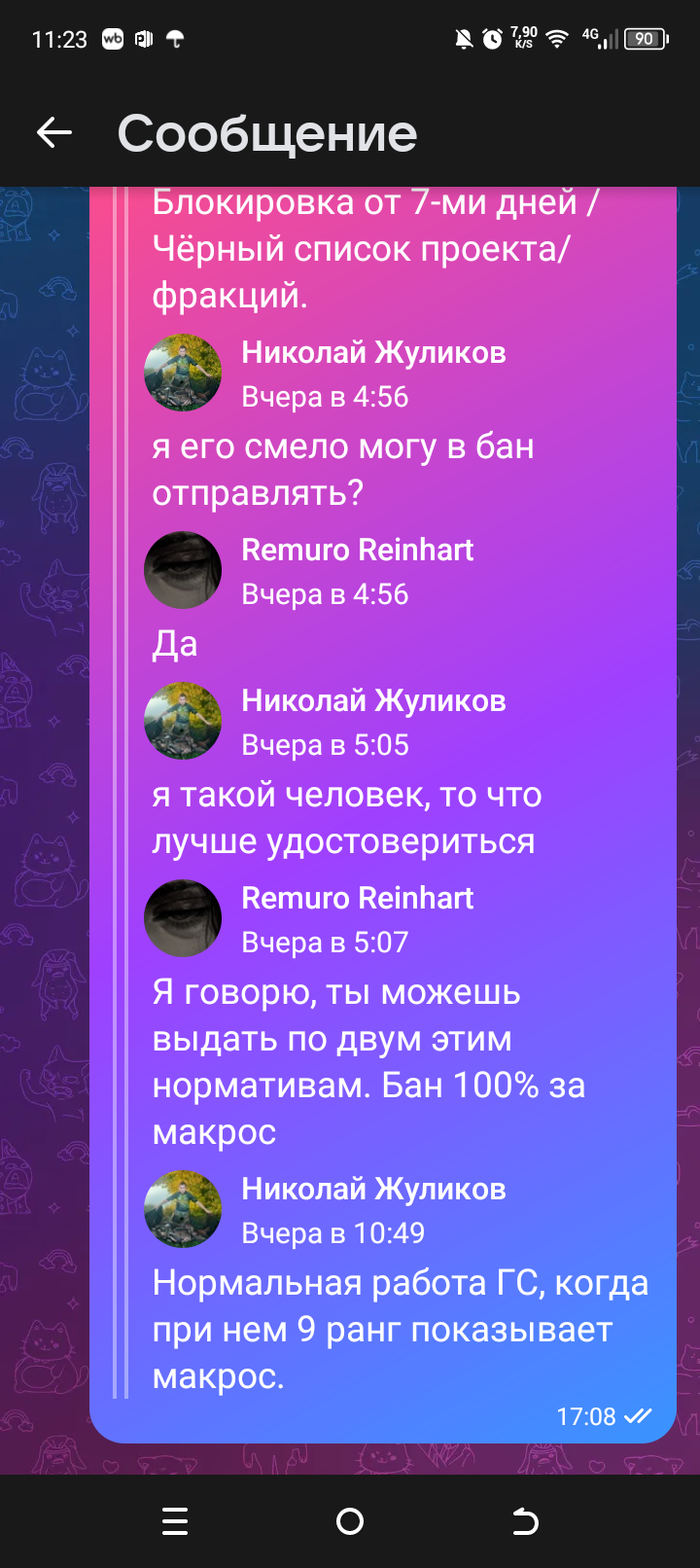Tap Remuro Reinhart's name on the 4:56 reply
This screenshot has width=700, height=1568.
tap(358, 550)
